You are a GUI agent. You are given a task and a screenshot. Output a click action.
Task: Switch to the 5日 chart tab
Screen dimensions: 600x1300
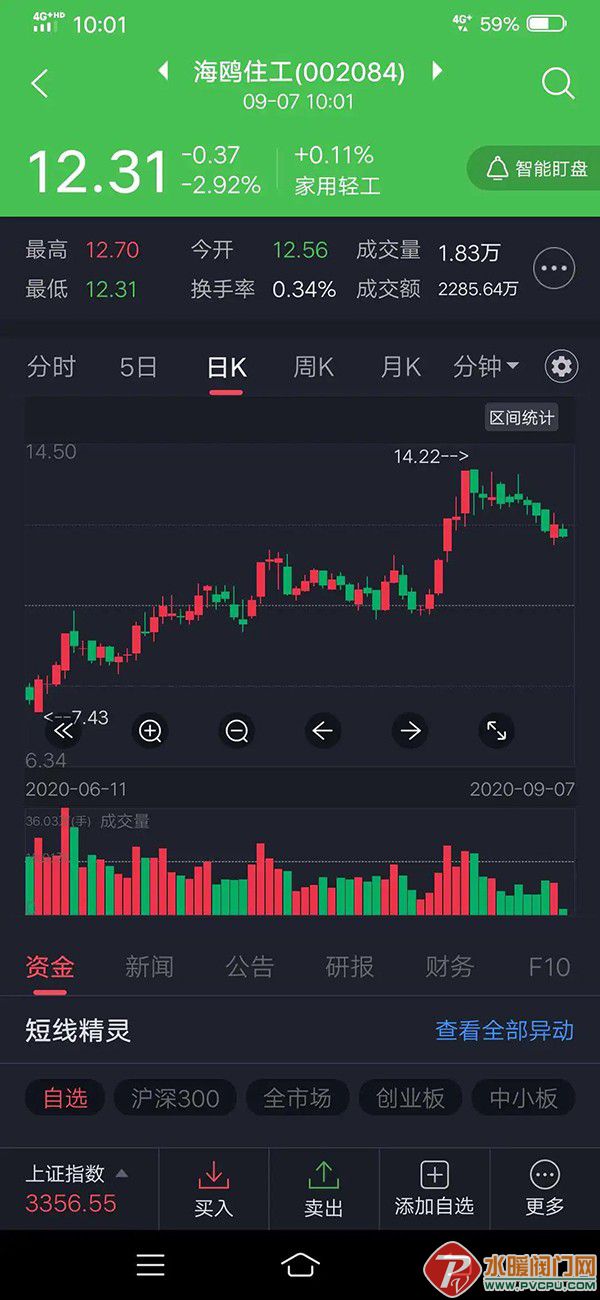tap(138, 367)
